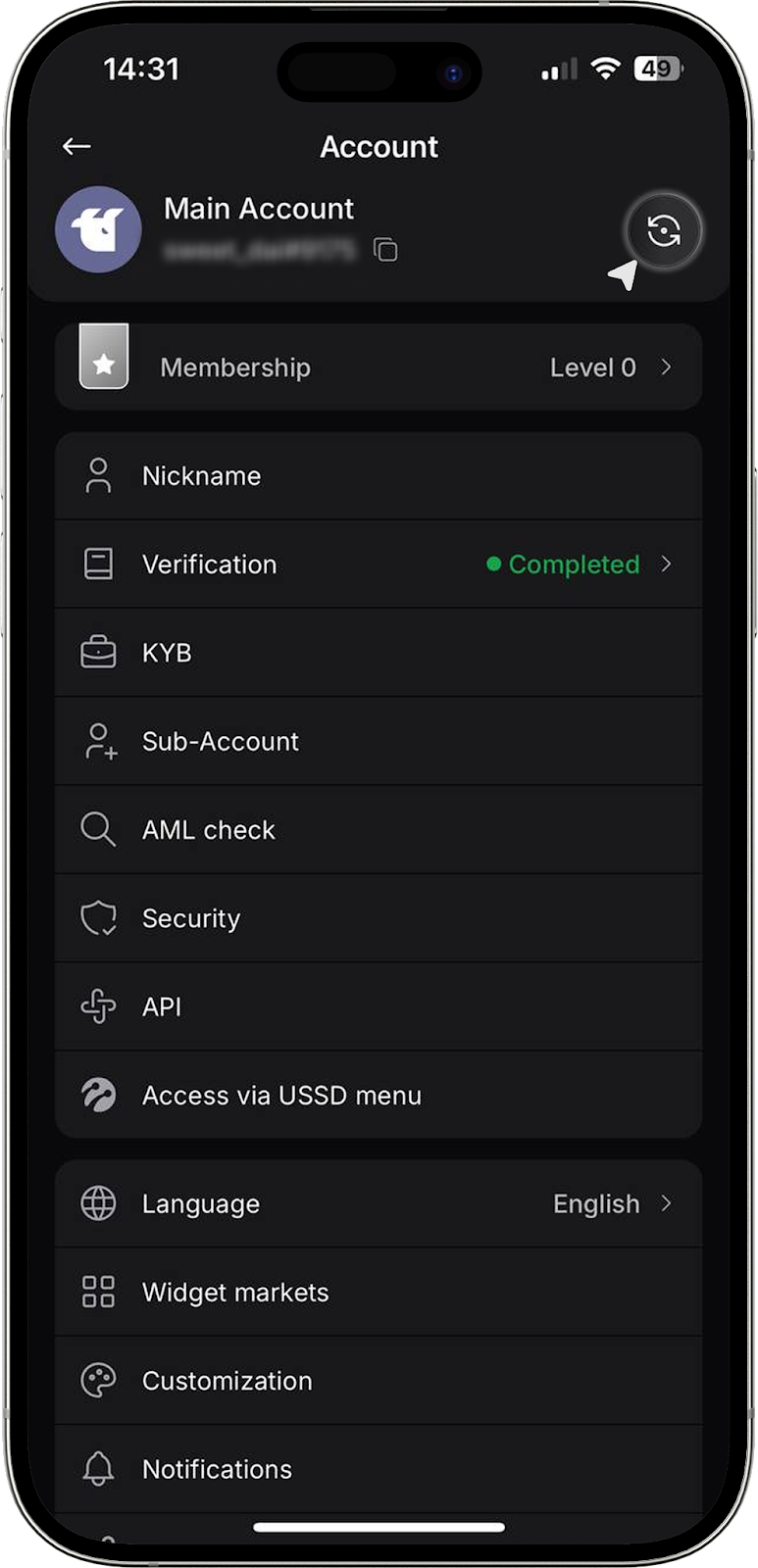The image size is (758, 1568).
Task: Open Access via USSD menu
Action: click(379, 1096)
